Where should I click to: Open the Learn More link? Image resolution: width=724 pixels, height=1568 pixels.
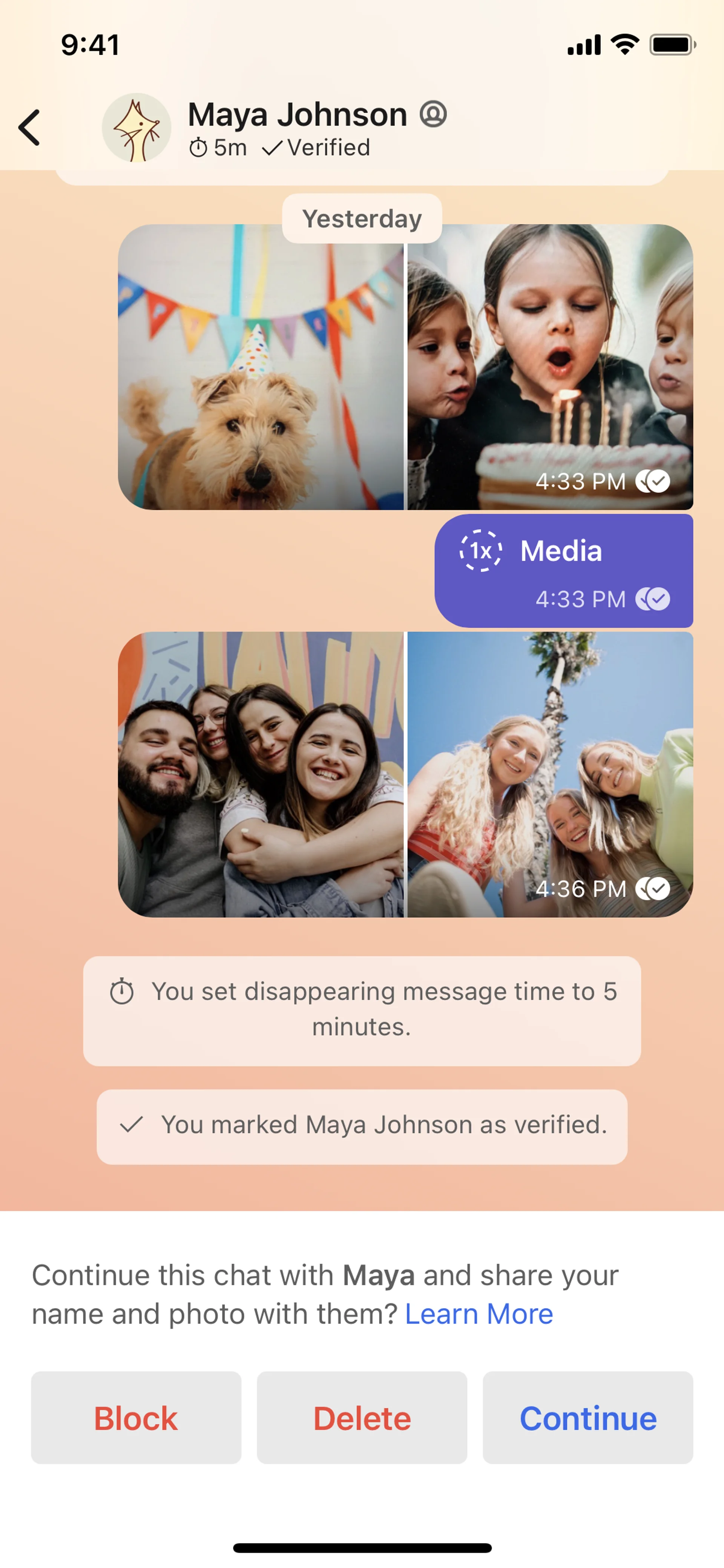pos(479,1313)
